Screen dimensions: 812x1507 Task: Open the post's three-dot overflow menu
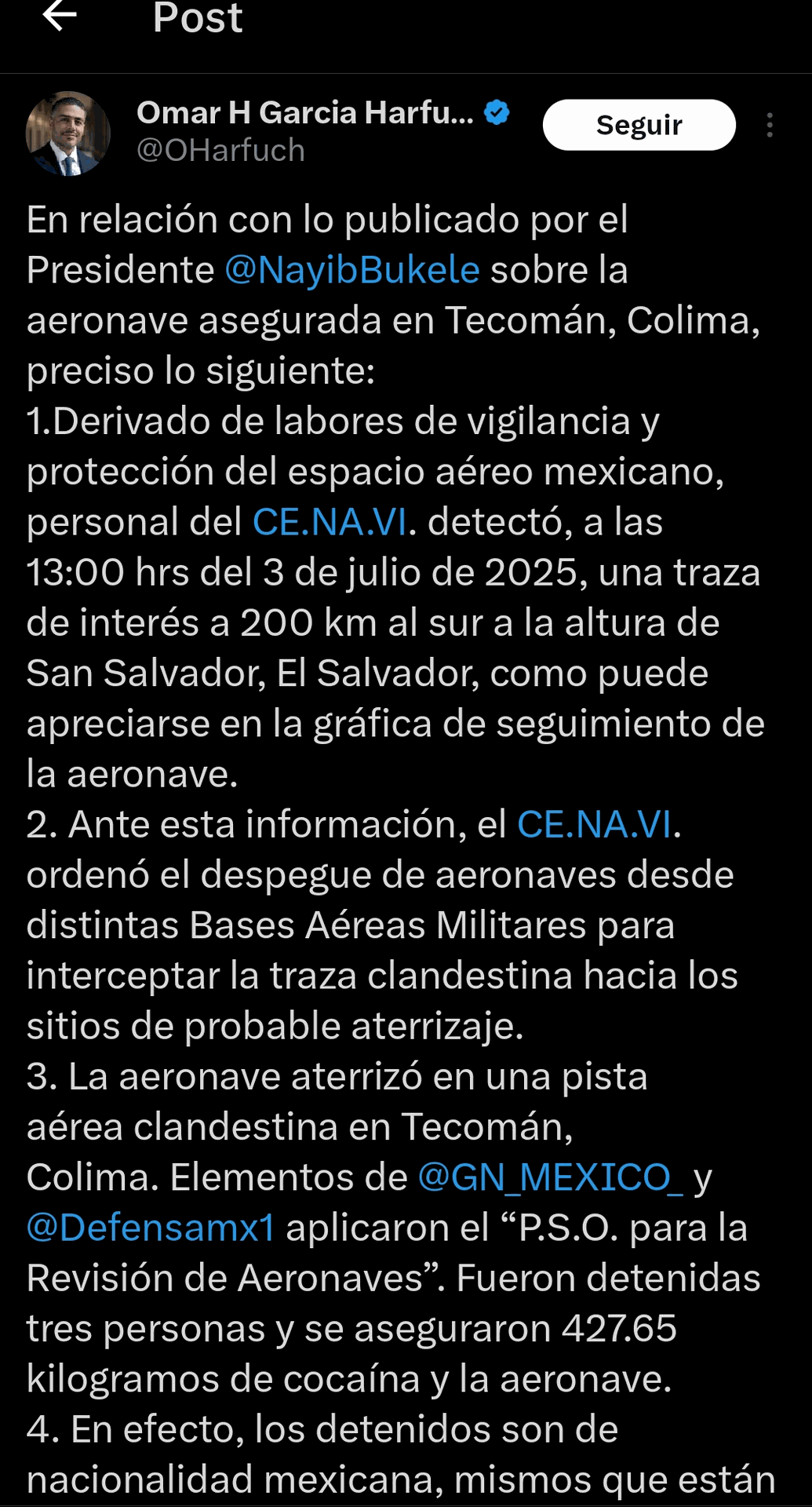pyautogui.click(x=770, y=125)
